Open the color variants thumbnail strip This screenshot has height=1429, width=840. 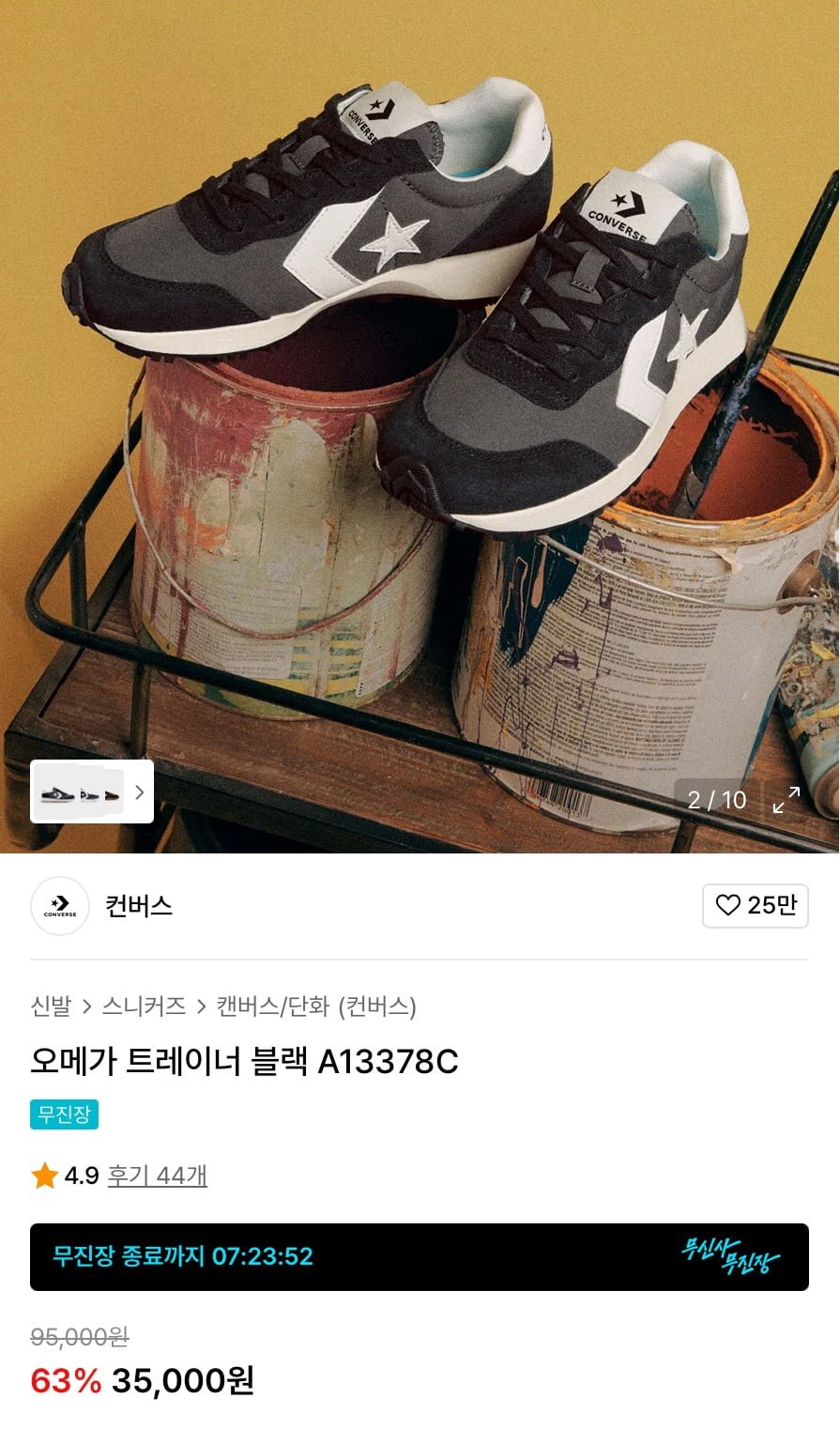coord(92,791)
